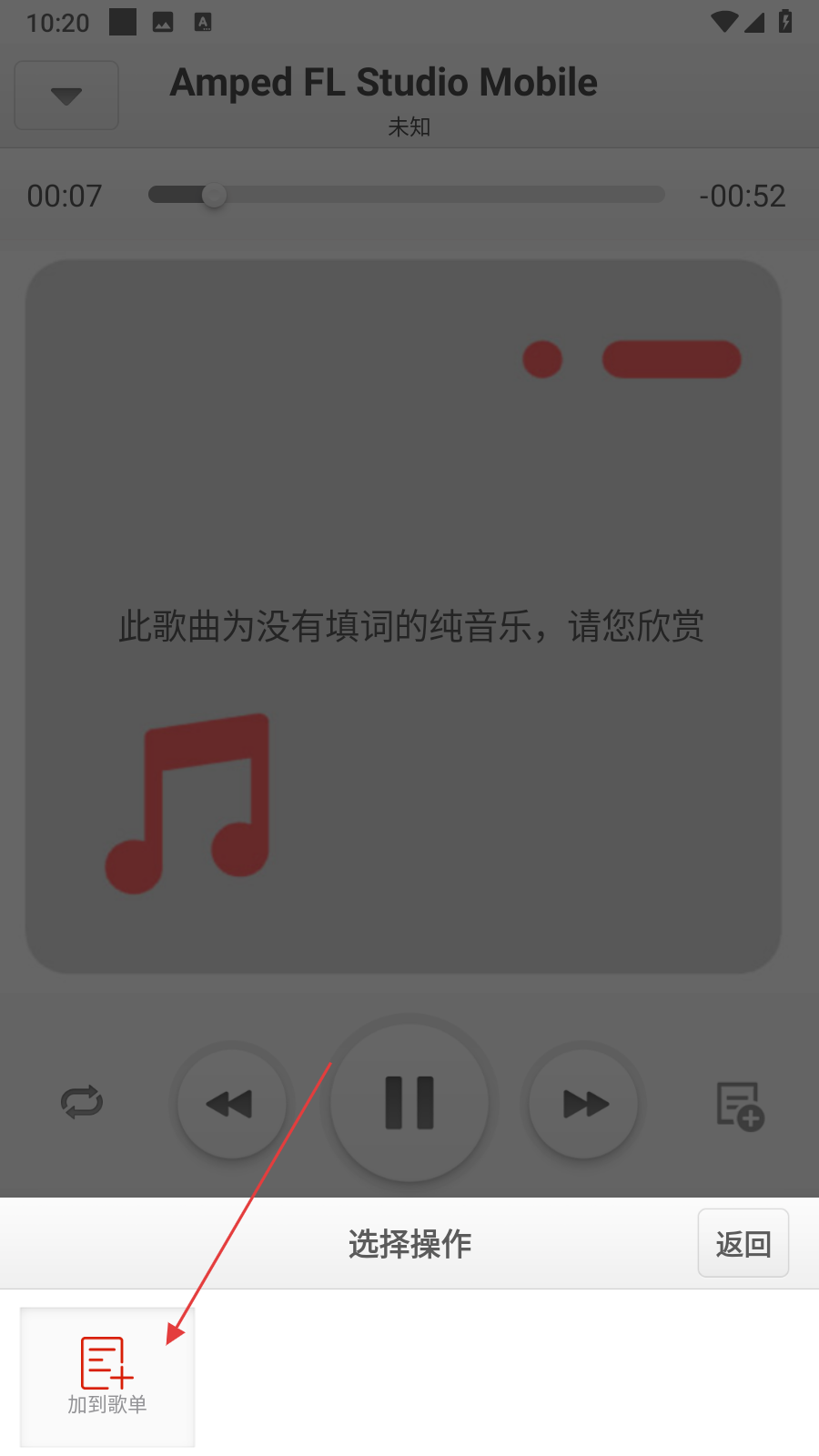The width and height of the screenshot is (819, 1456).
Task: Skip to the next track
Action: click(x=584, y=1103)
